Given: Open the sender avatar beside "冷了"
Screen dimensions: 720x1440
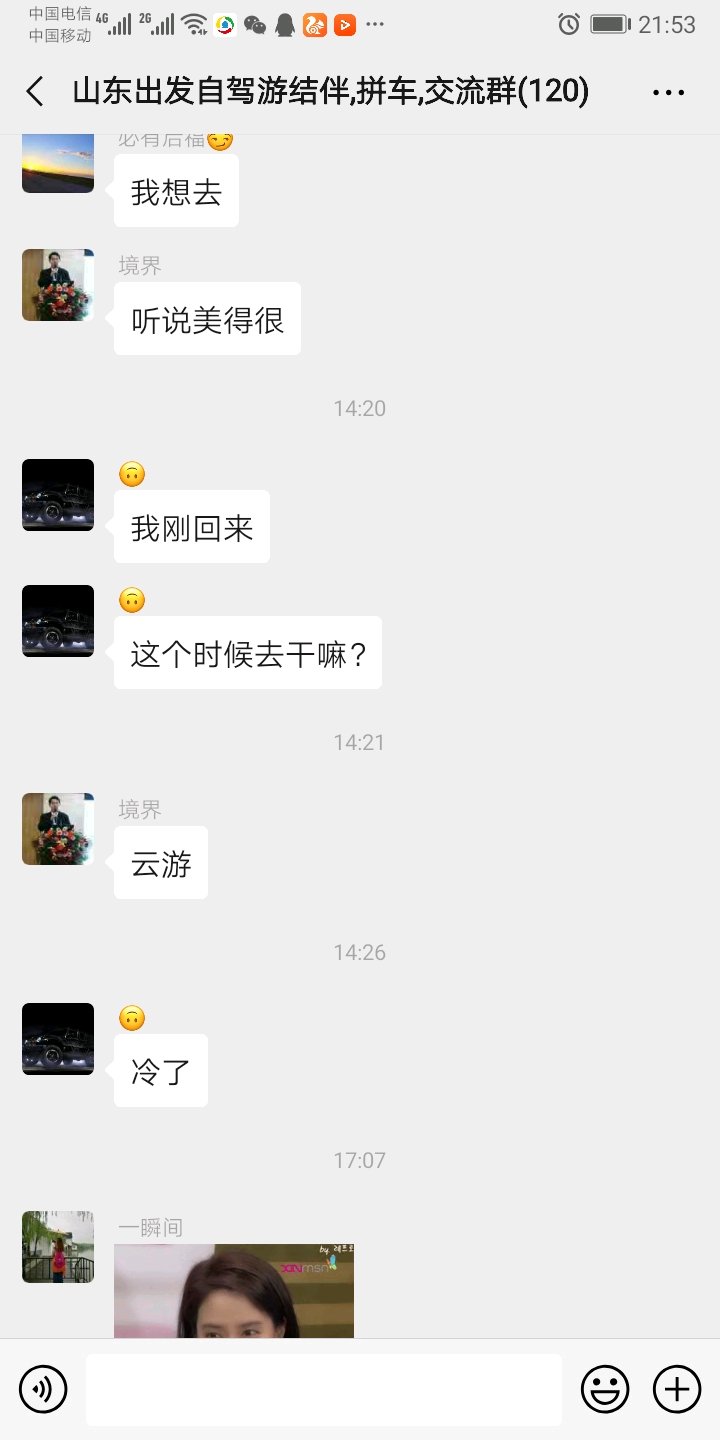Looking at the screenshot, I should click(58, 1039).
